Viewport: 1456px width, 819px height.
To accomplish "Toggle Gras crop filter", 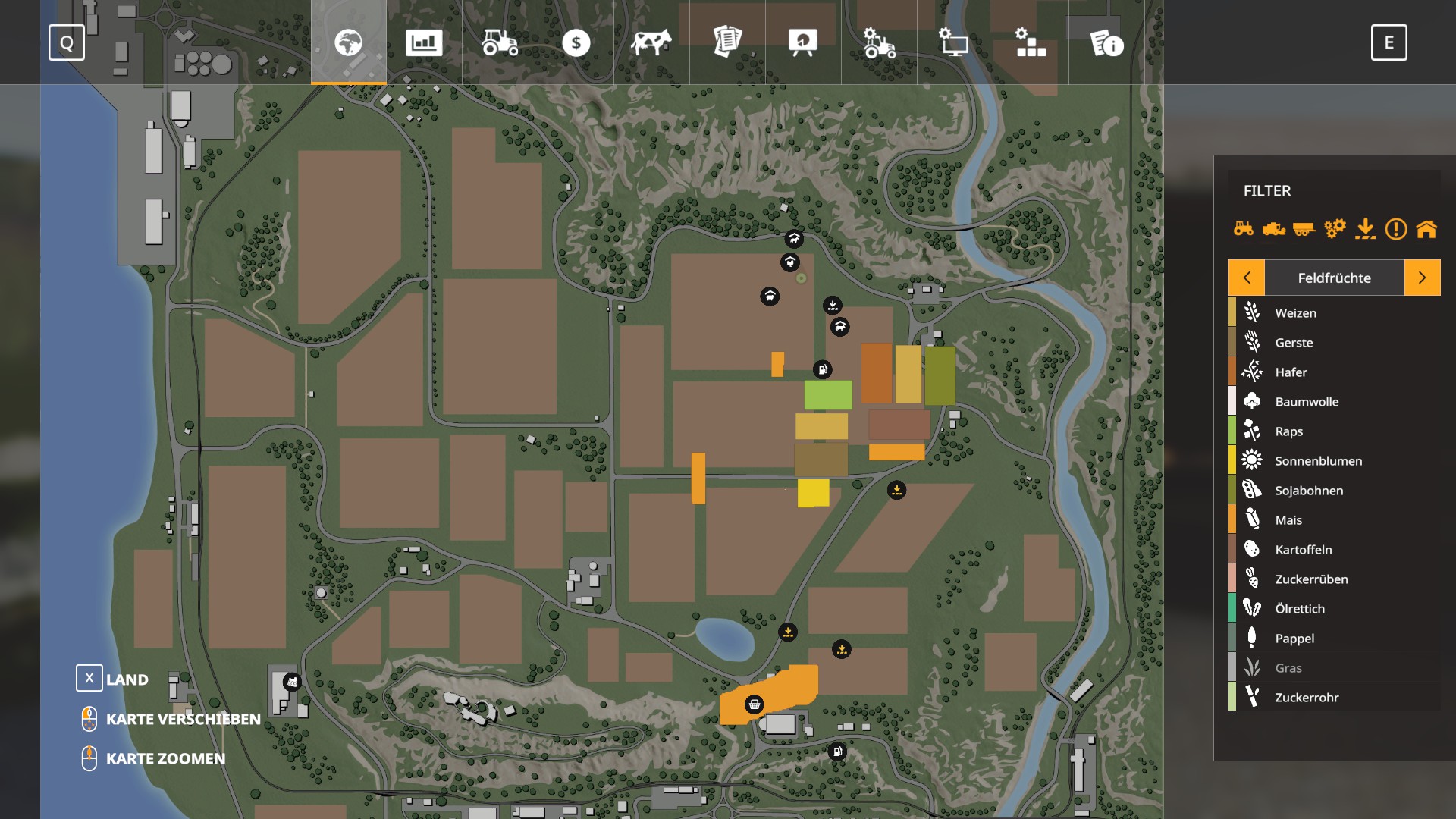I will (x=1335, y=667).
